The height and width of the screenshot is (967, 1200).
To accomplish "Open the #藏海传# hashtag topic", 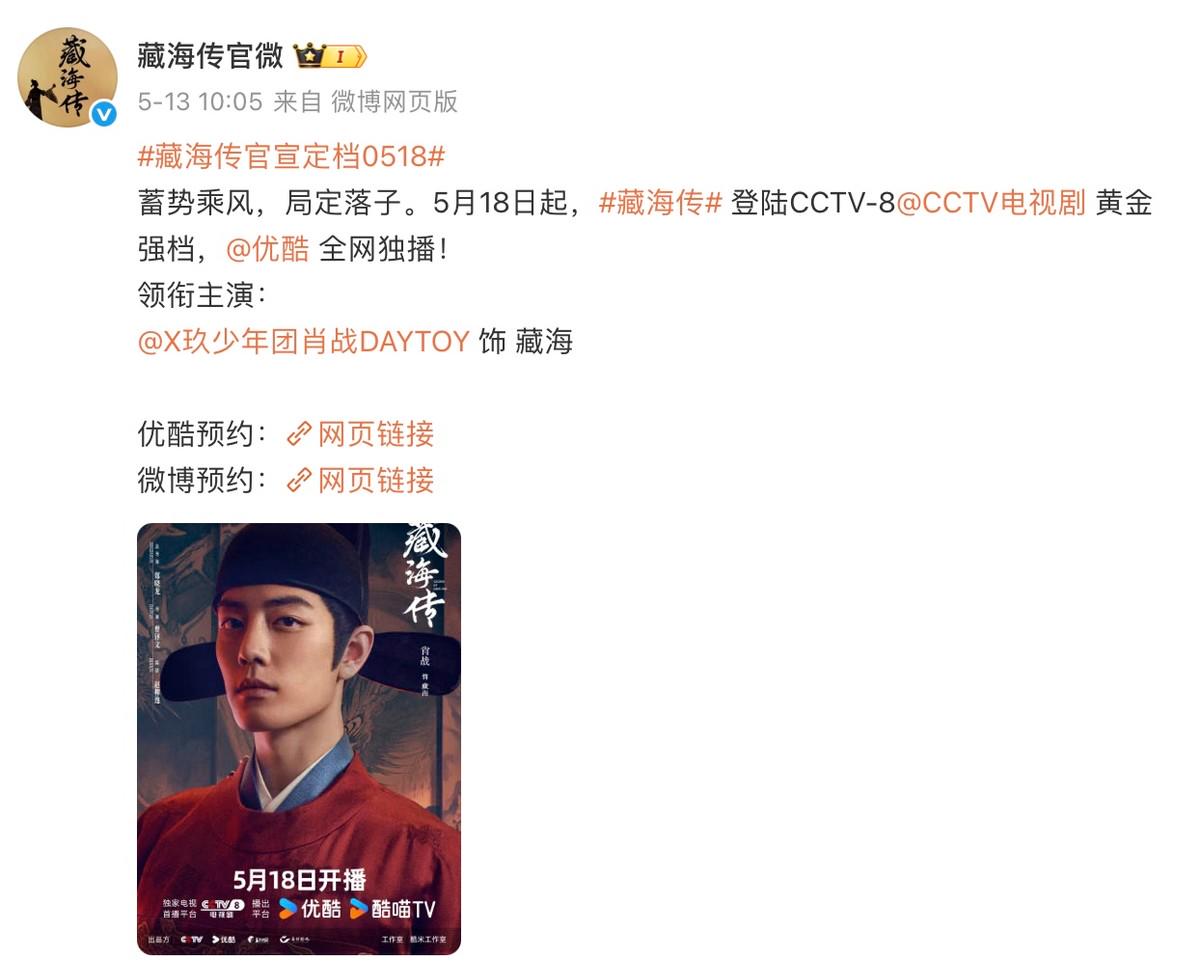I will [660, 203].
